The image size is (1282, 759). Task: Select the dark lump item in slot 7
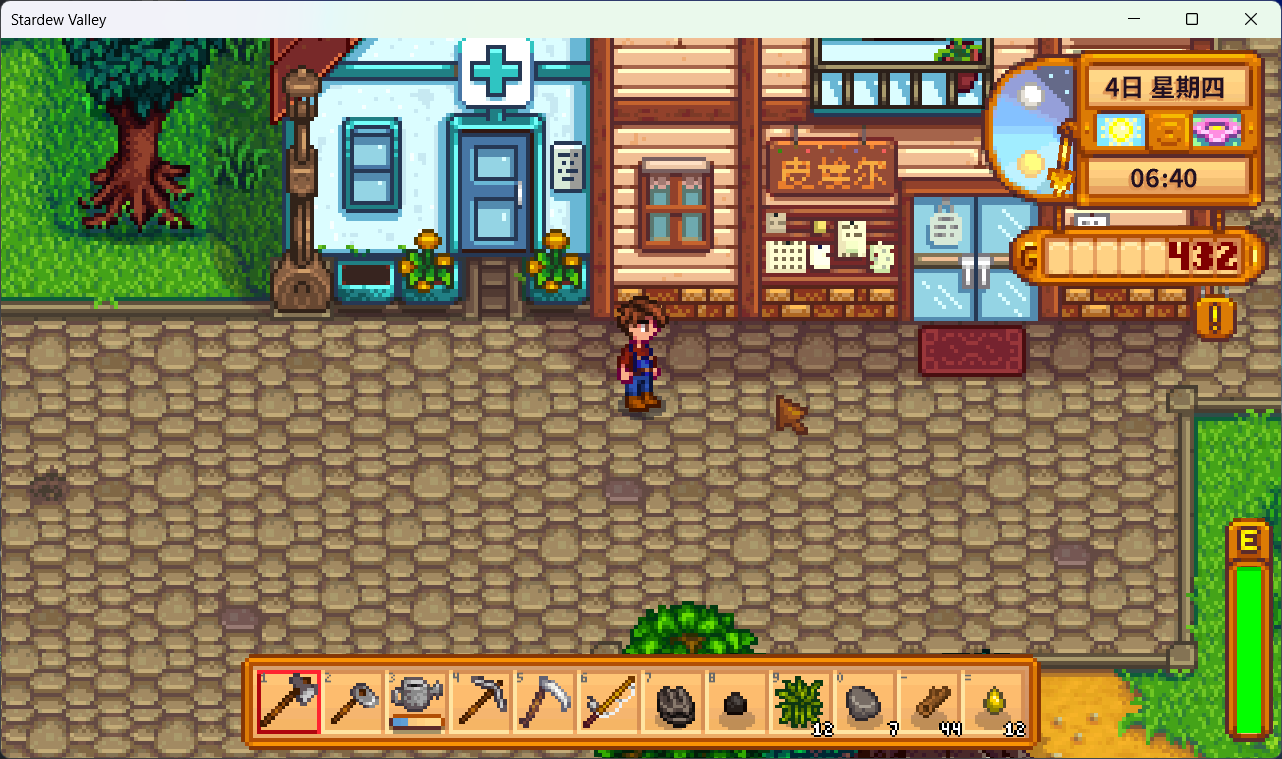pos(672,703)
